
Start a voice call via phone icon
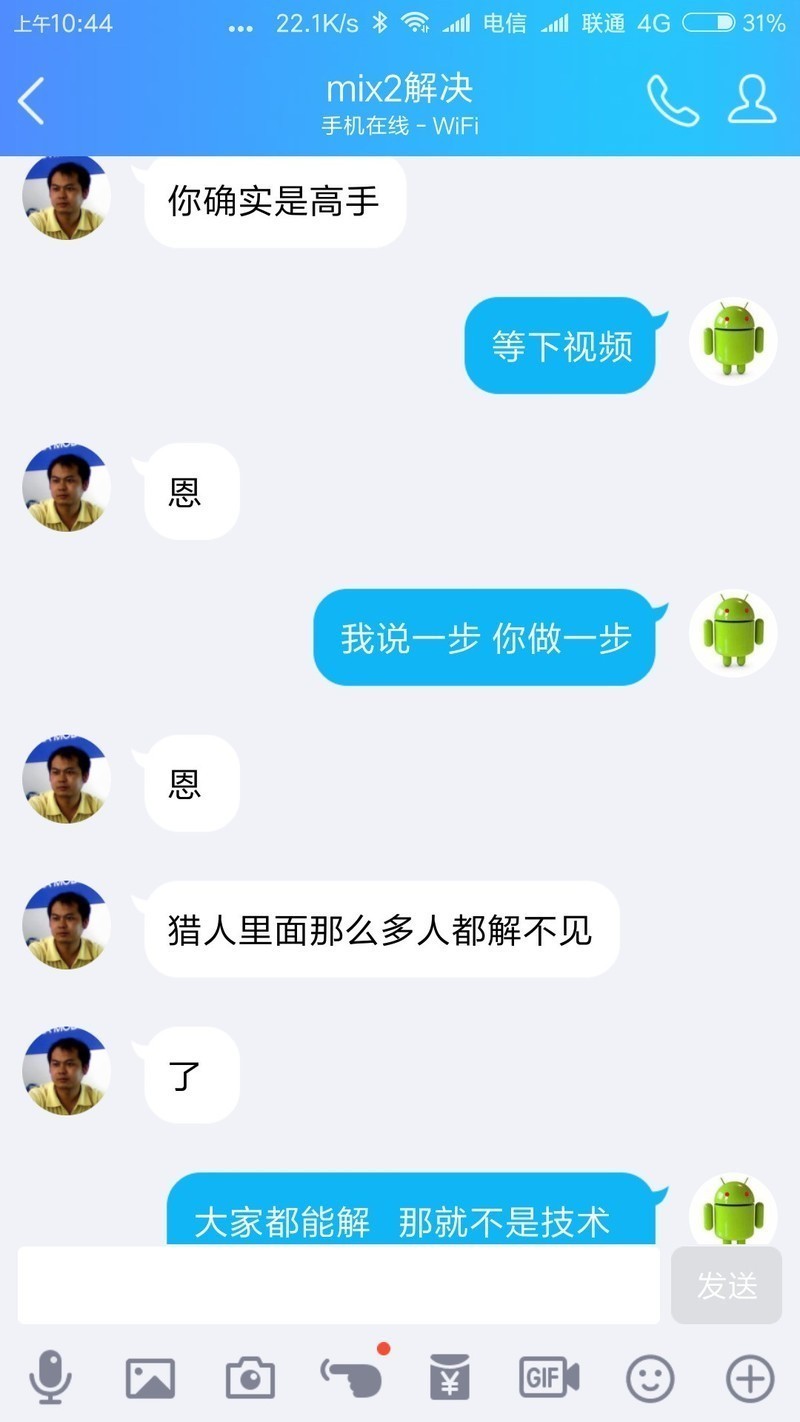coord(672,101)
